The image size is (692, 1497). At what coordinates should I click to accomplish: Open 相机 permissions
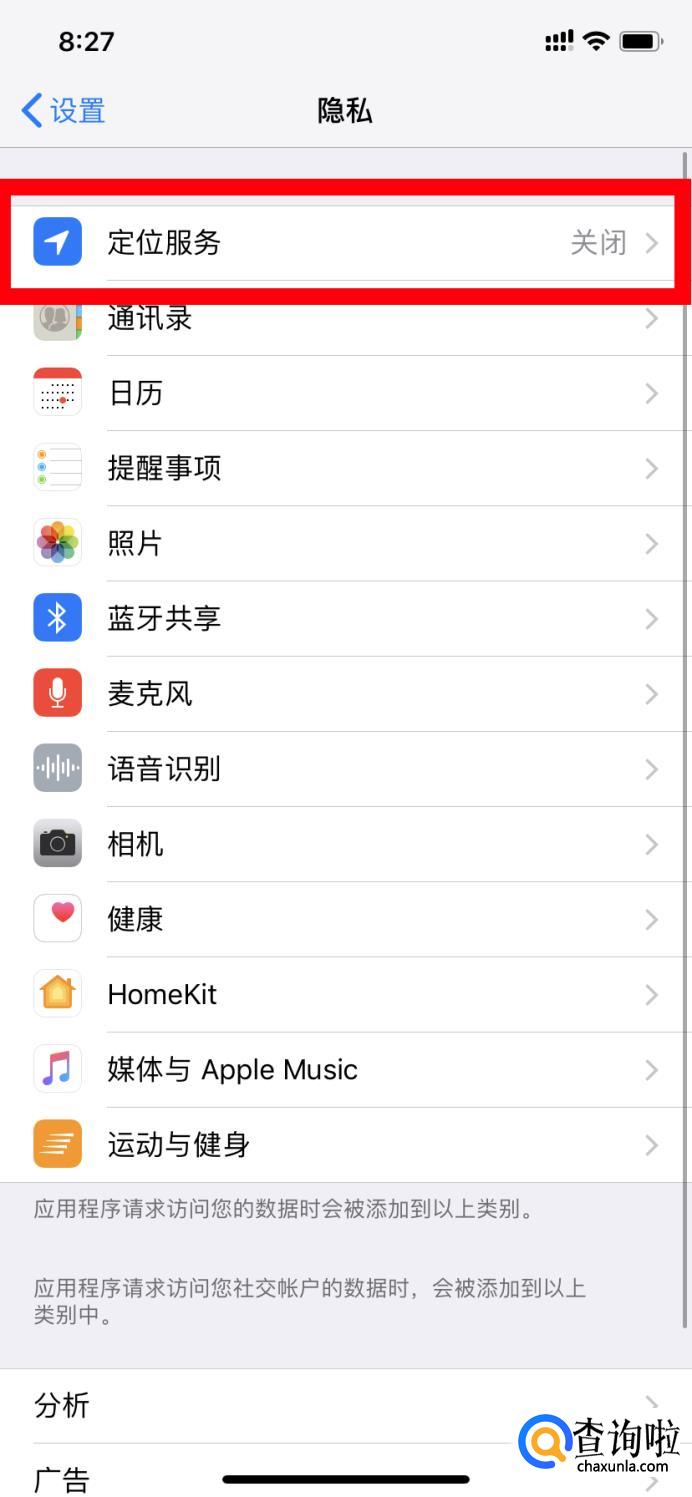(344, 844)
